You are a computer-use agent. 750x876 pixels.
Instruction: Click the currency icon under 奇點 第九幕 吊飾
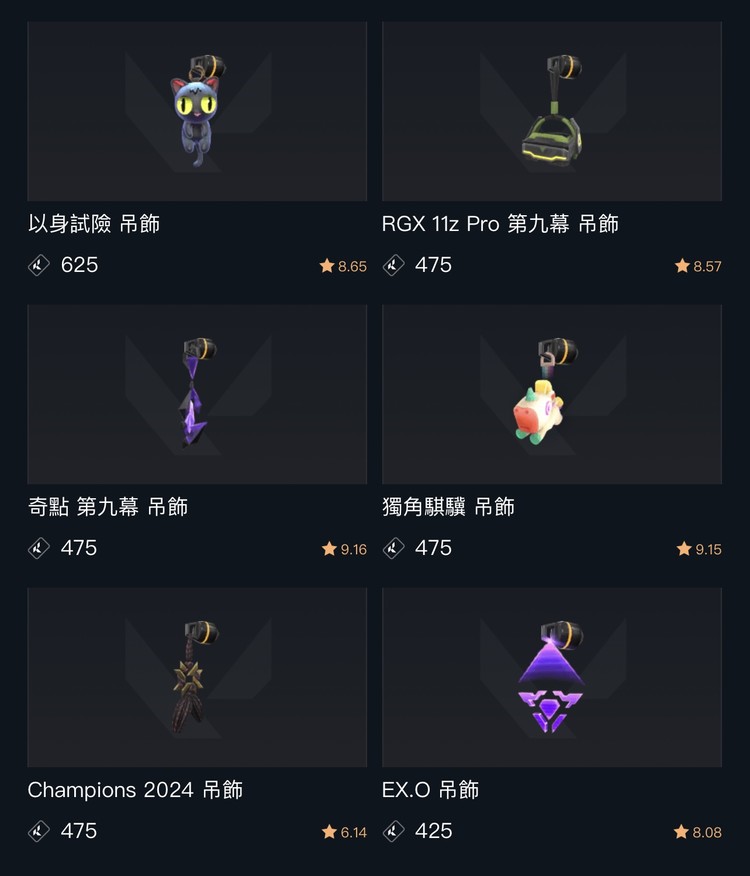(x=39, y=549)
